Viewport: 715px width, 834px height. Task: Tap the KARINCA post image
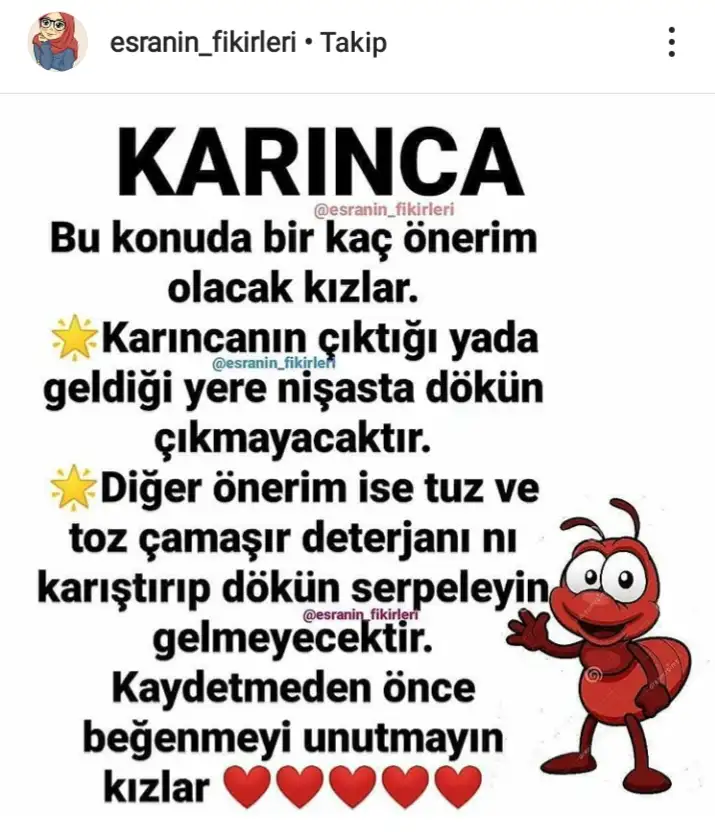pos(357,460)
